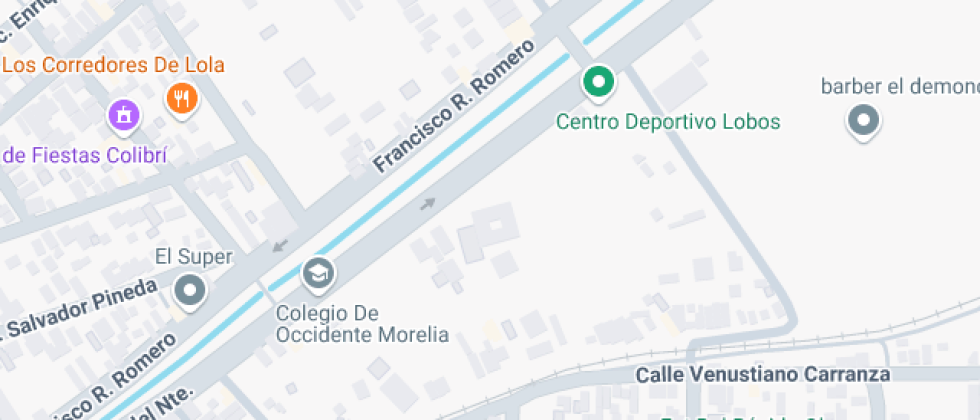This screenshot has height=420, width=980.
Task: Select the Fiestas Colibrí purple marker
Action: point(123,115)
